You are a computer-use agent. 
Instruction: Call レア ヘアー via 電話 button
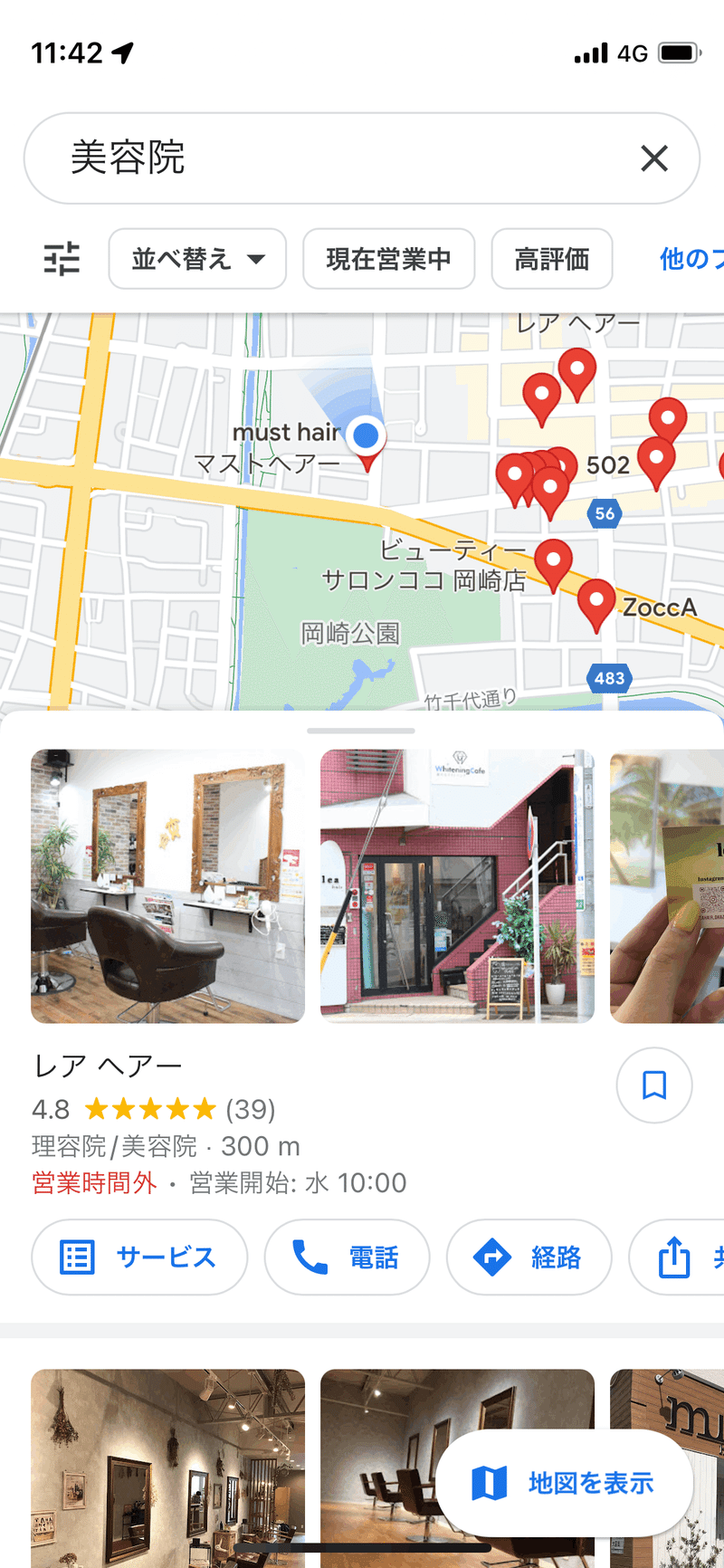(x=347, y=1257)
